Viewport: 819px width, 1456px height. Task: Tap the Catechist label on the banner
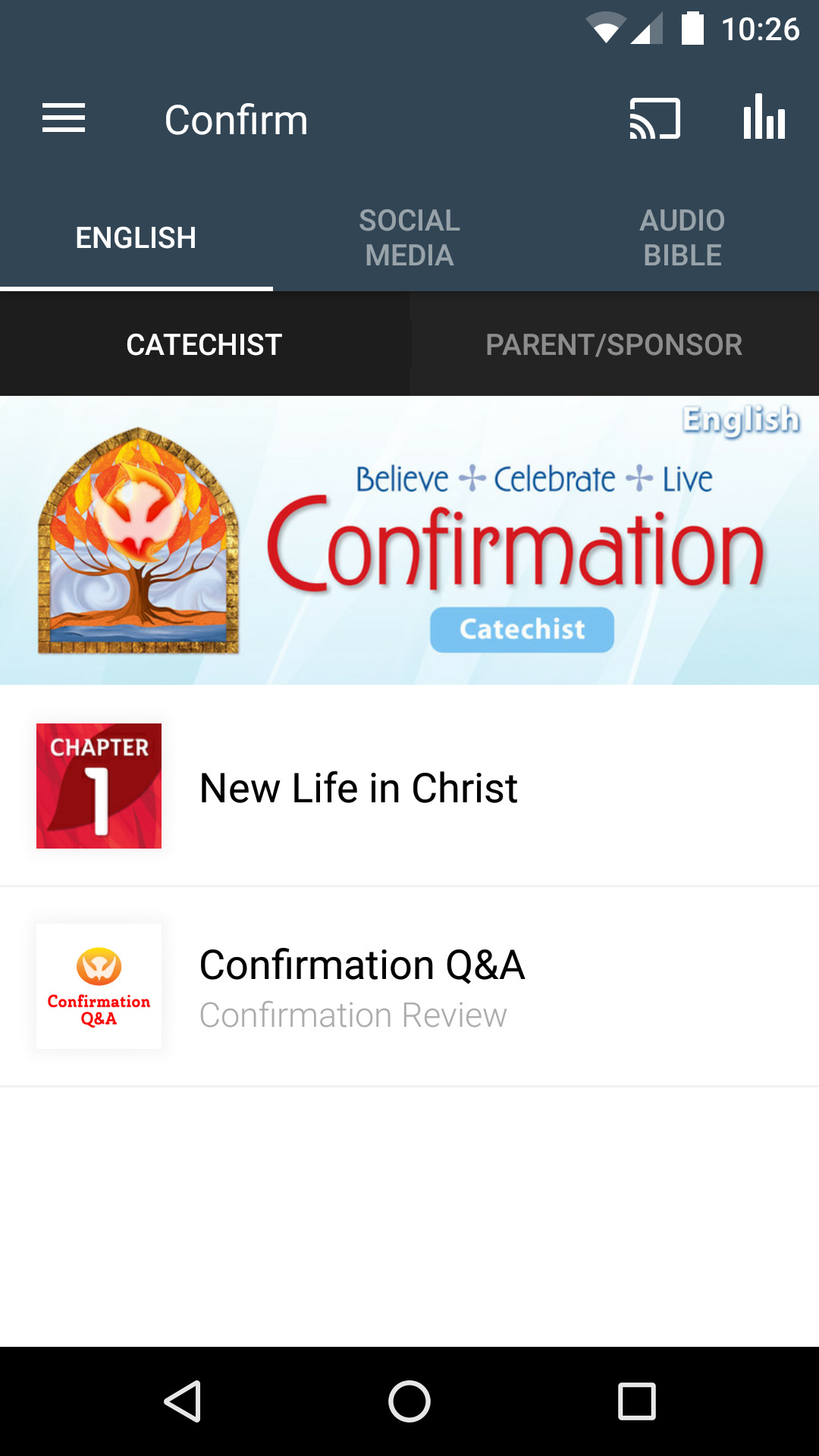point(521,629)
